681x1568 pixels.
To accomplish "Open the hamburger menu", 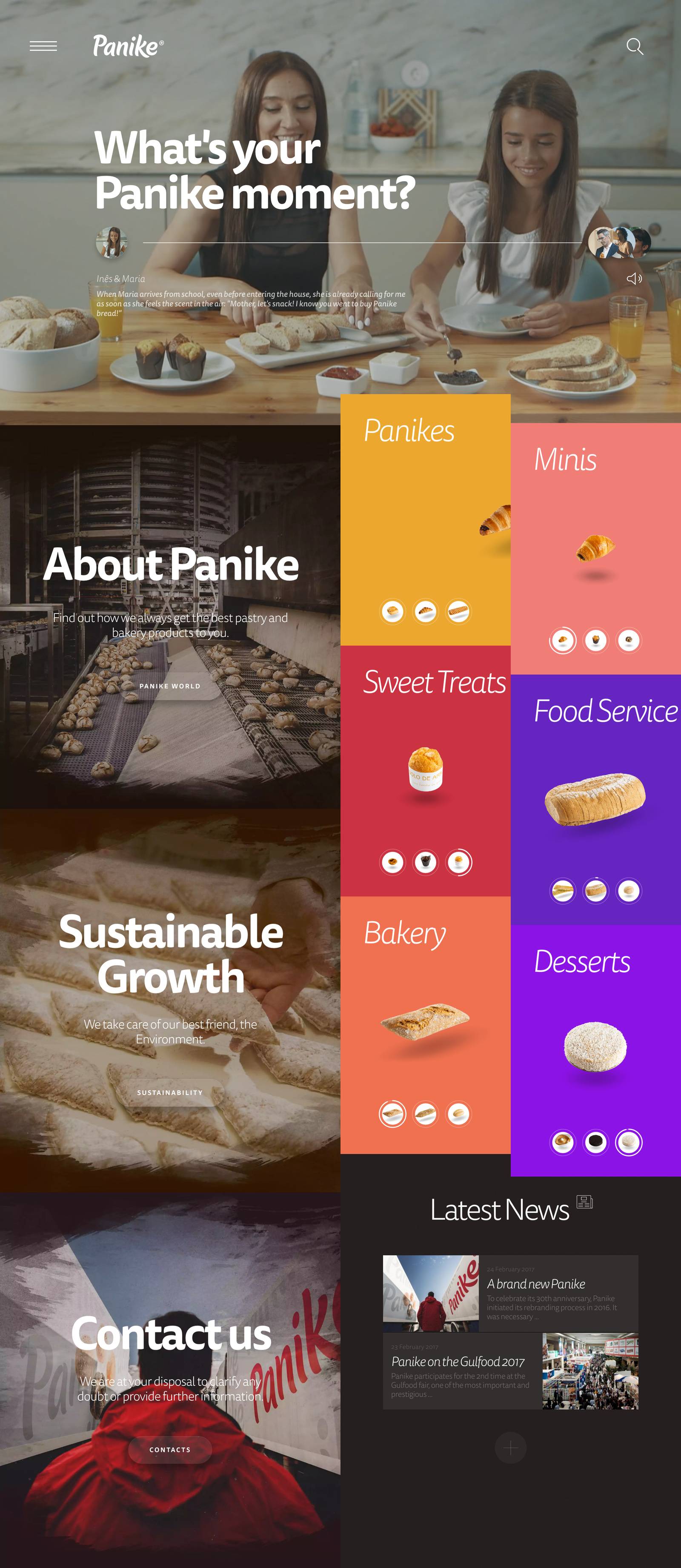I will click(43, 46).
